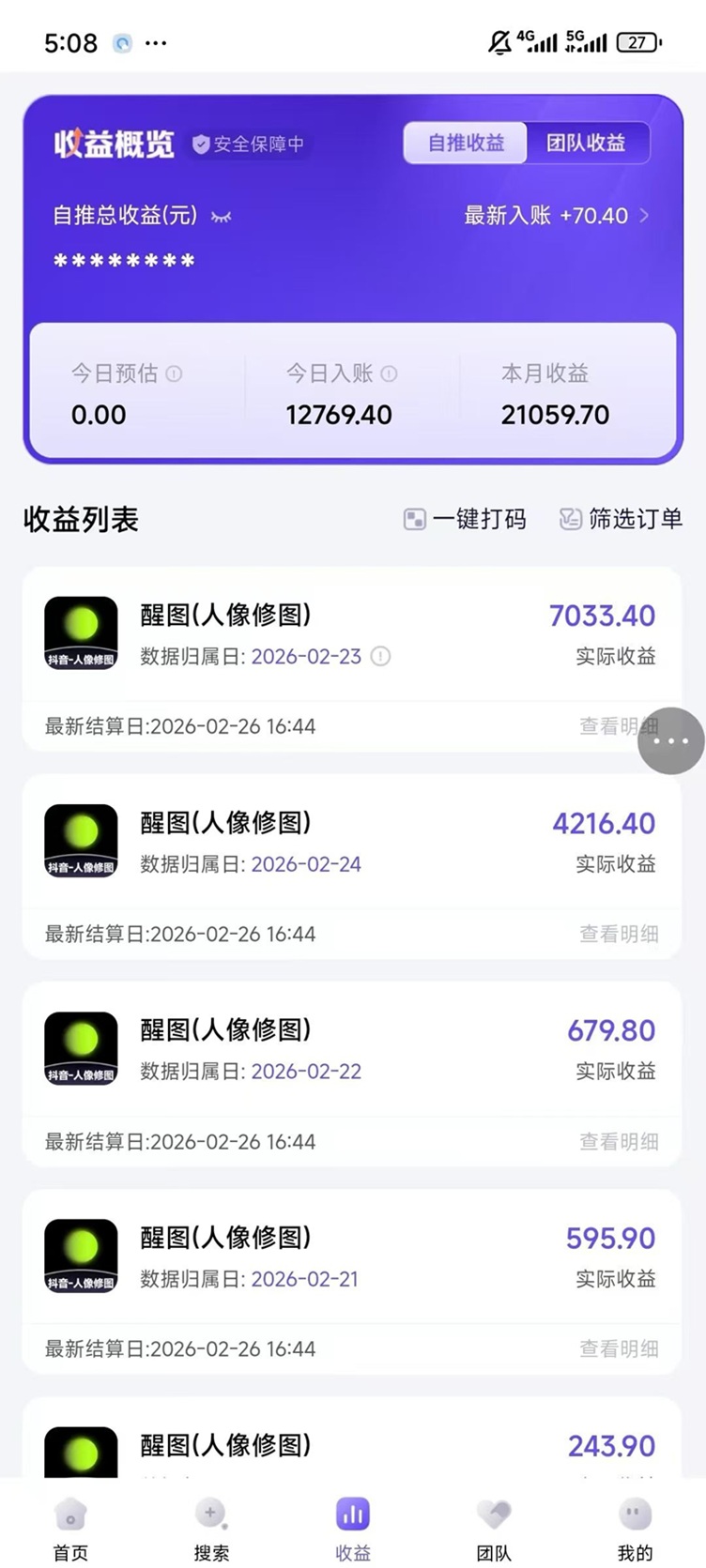
Task: Tap the 搜索 search icon
Action: pos(211,1514)
